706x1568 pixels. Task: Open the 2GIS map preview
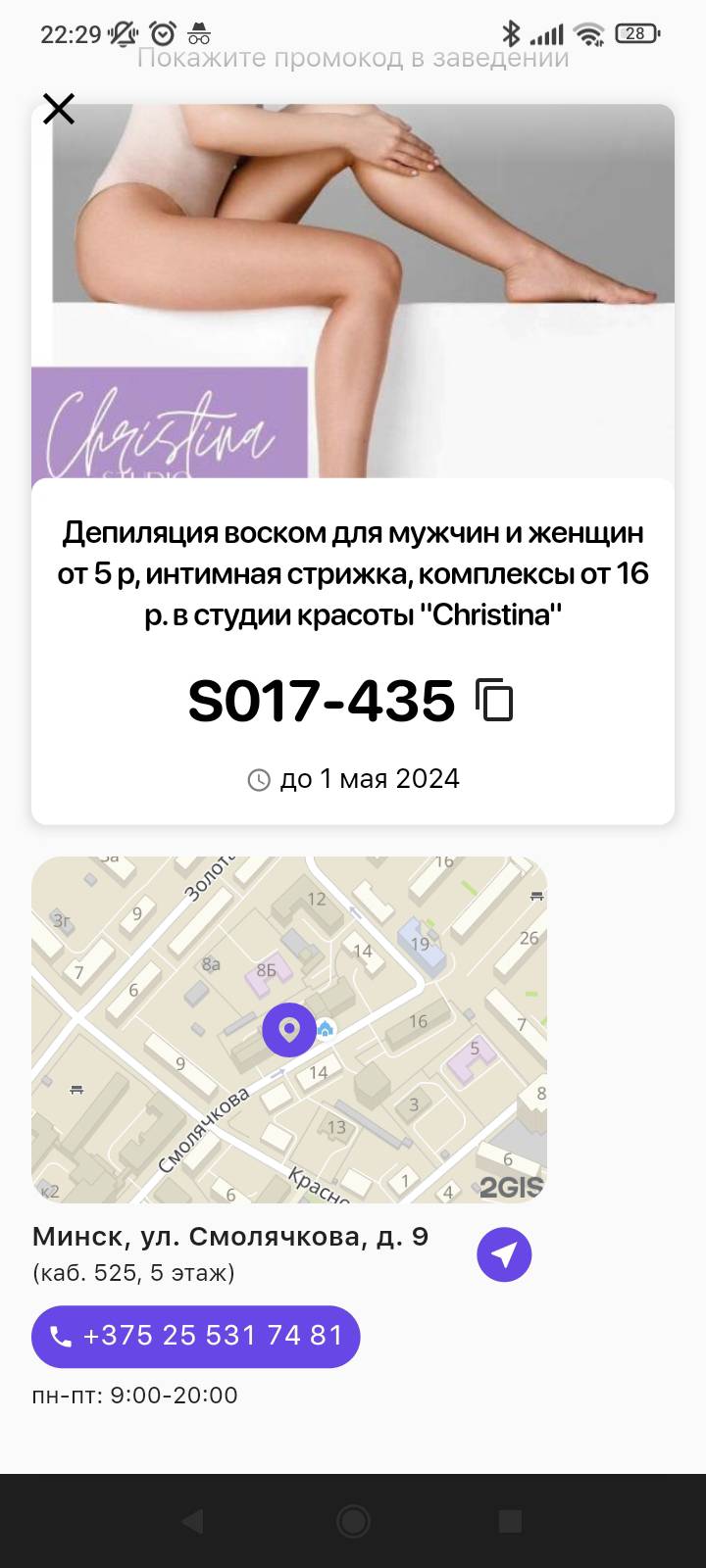pyautogui.click(x=289, y=1029)
